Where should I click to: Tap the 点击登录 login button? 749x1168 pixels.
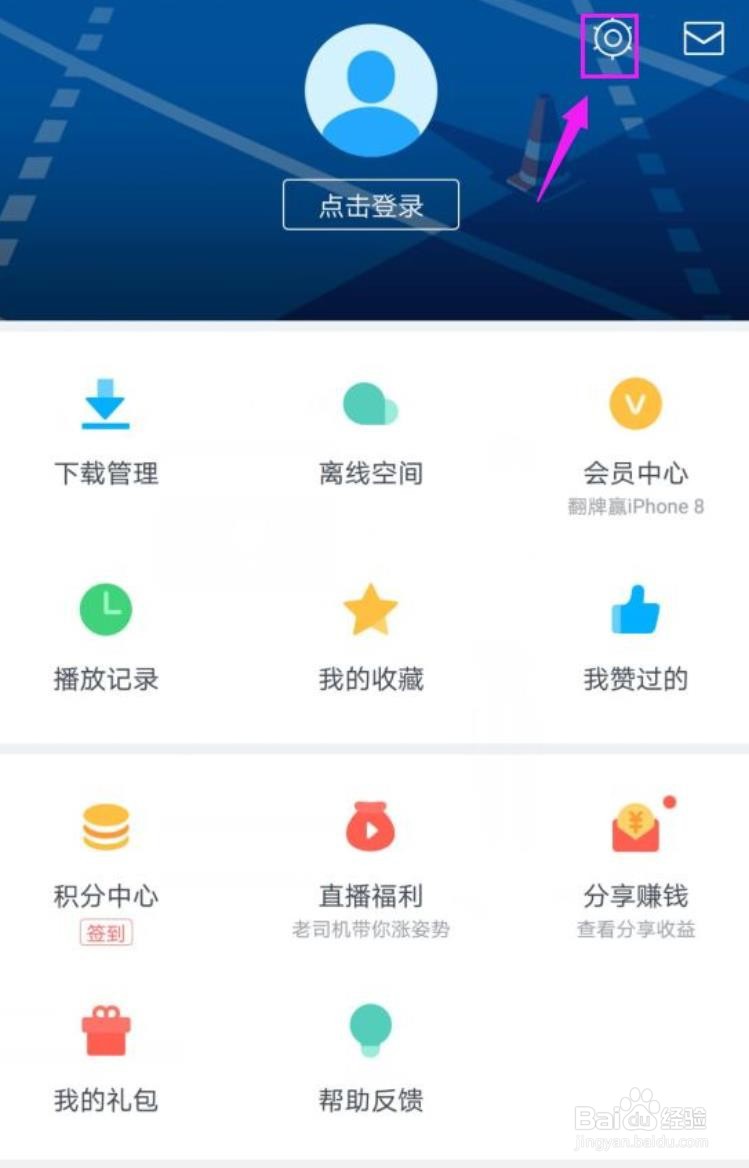click(x=371, y=205)
